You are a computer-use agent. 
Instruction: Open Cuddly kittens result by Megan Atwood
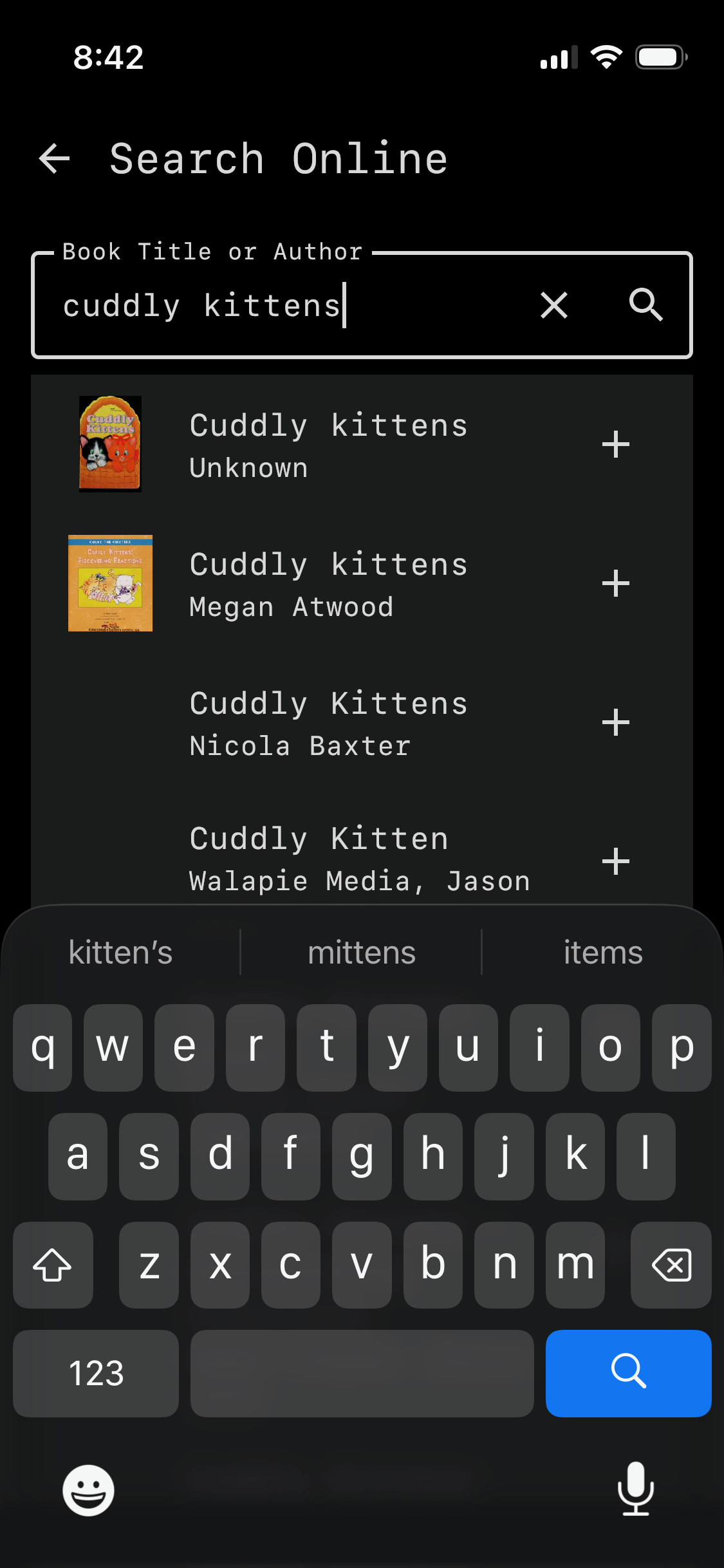click(x=328, y=583)
